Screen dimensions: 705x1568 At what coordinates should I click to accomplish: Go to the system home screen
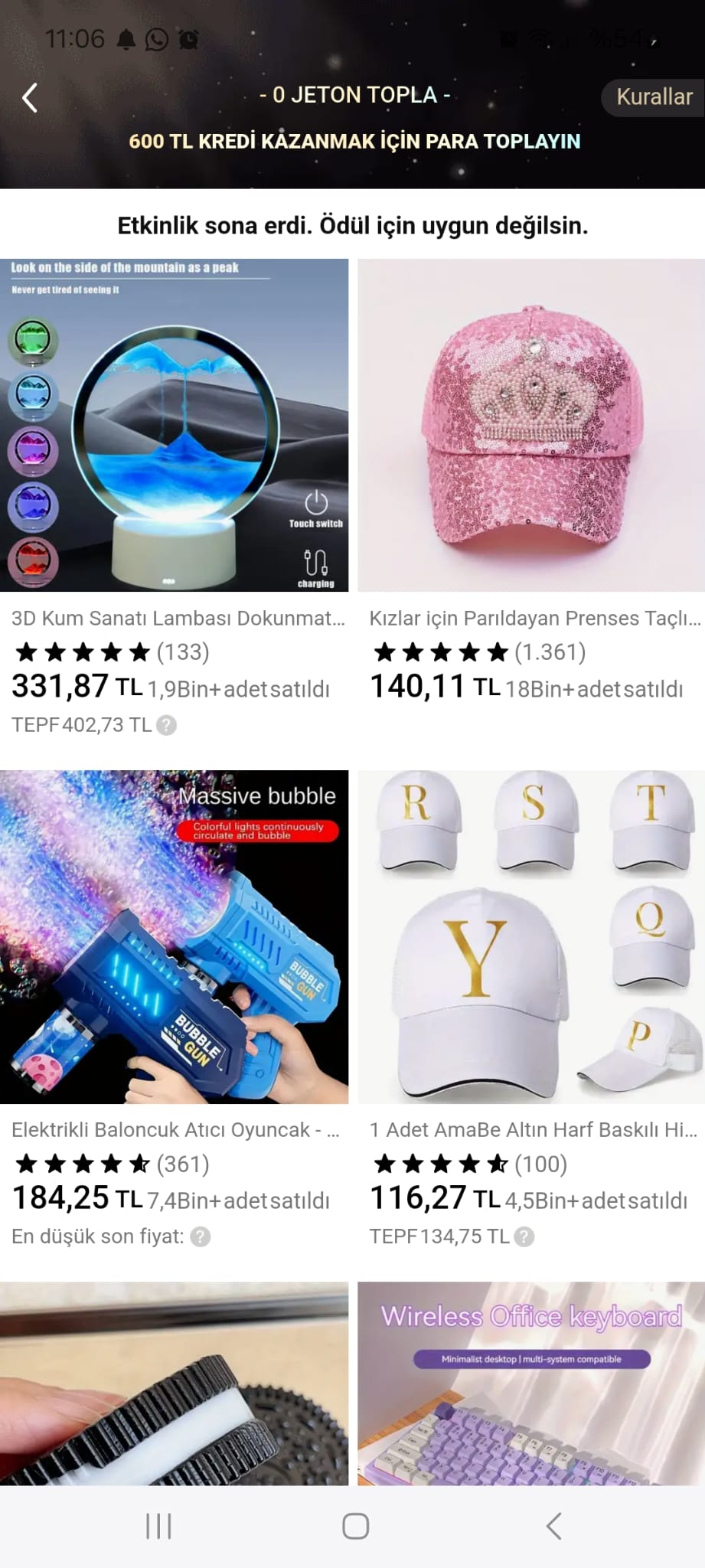(x=355, y=1526)
